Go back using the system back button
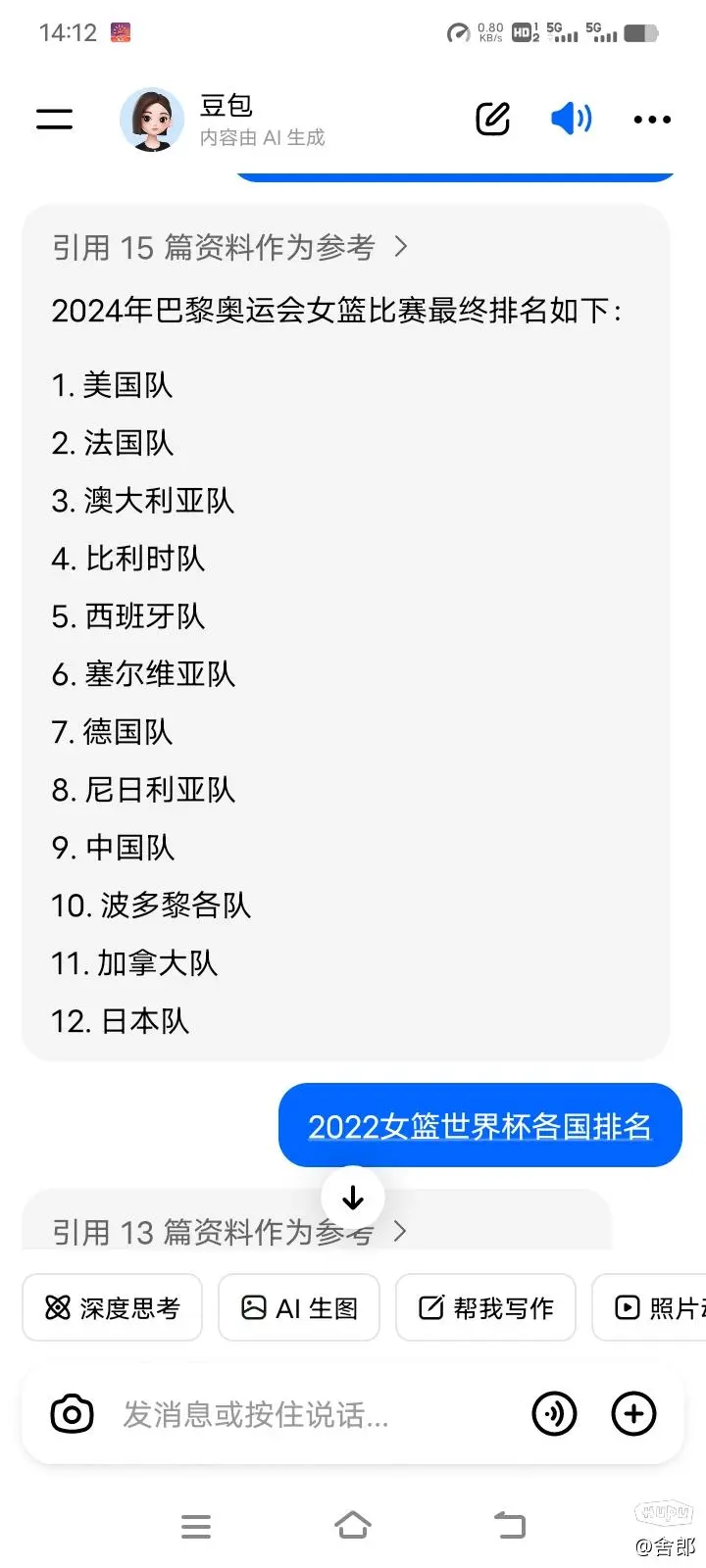 pyautogui.click(x=510, y=1526)
